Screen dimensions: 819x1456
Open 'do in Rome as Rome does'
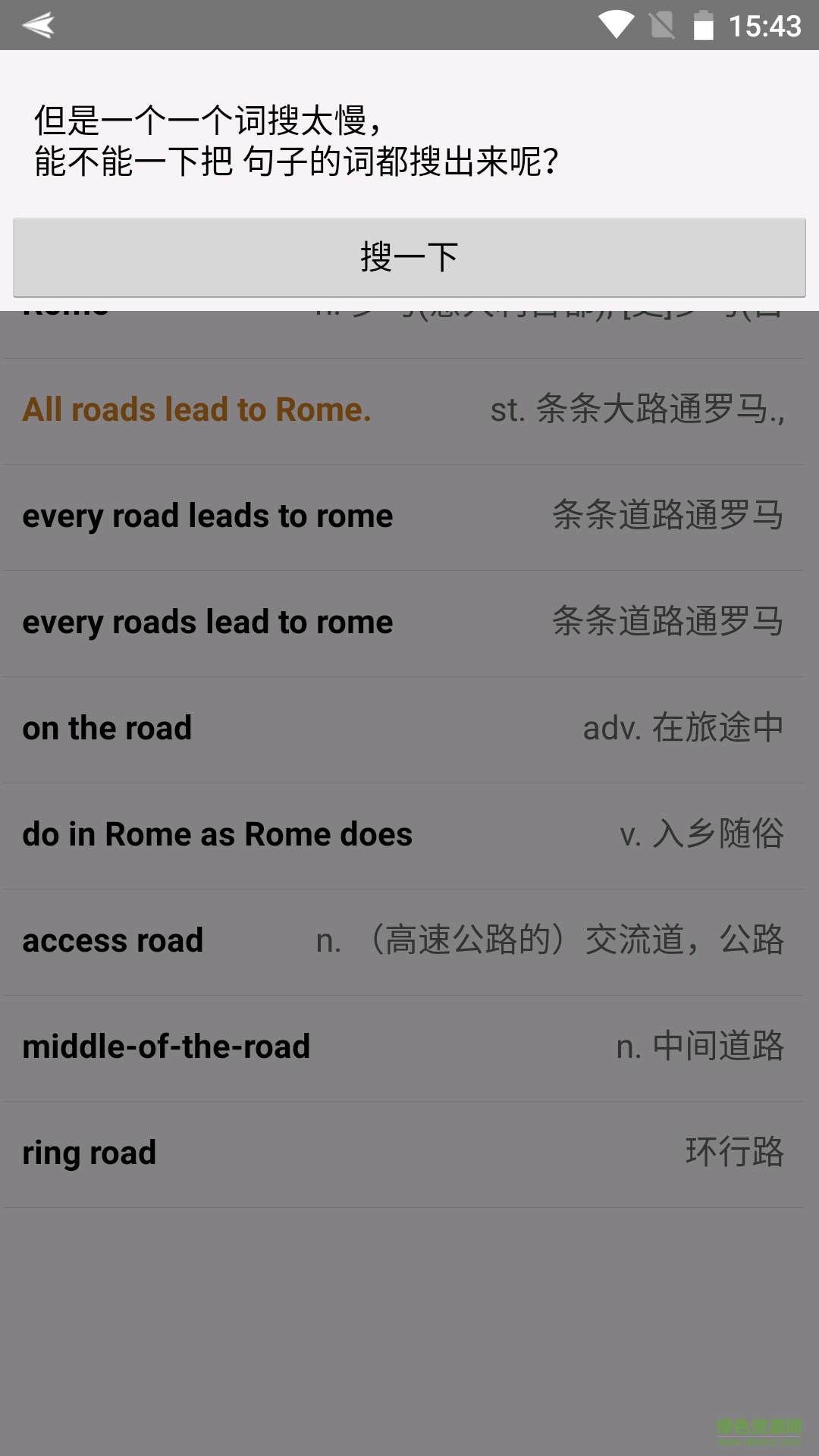402,835
